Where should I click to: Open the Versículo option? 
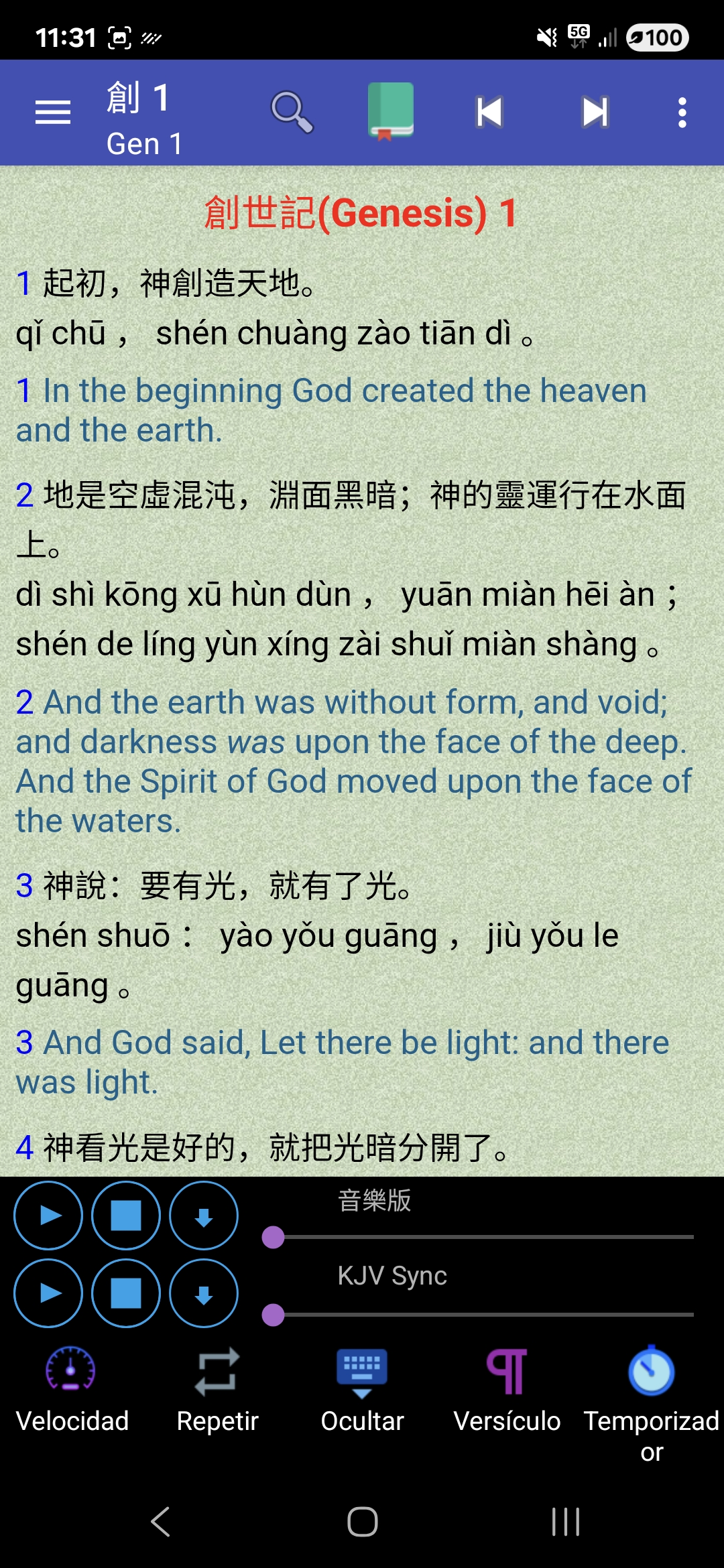507,1390
